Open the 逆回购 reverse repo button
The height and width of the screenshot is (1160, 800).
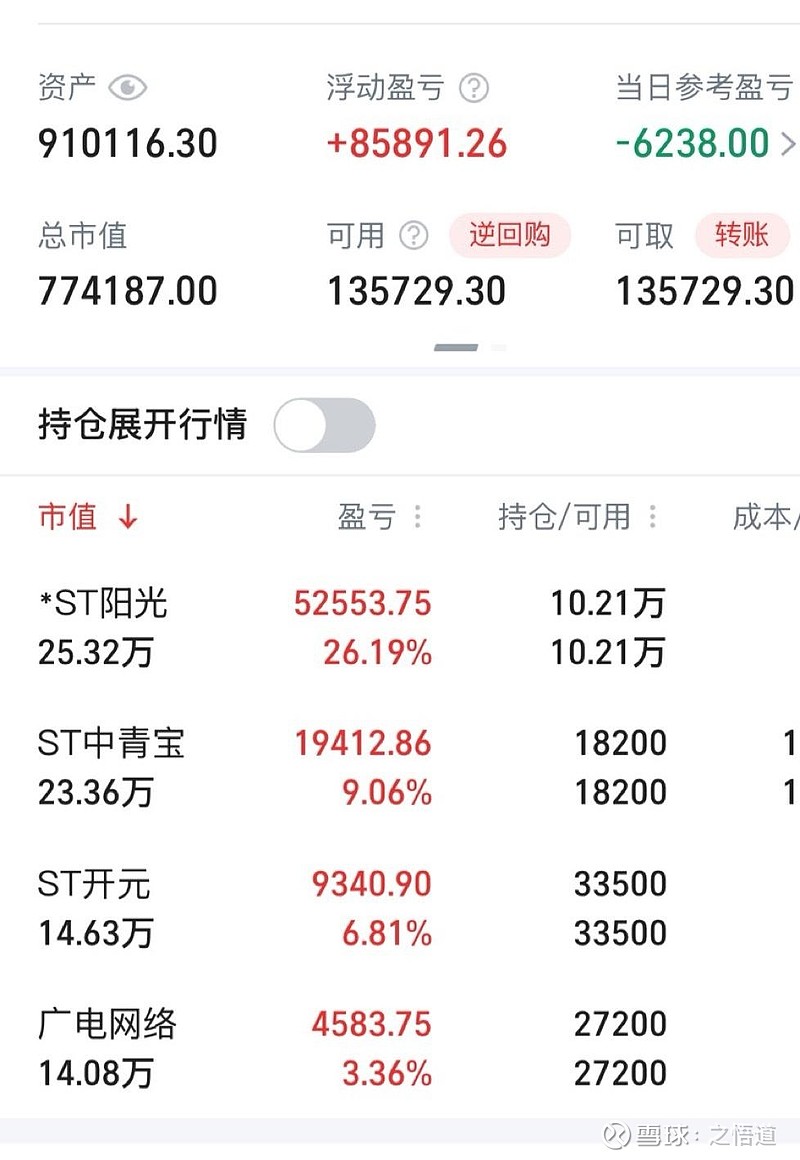[511, 236]
